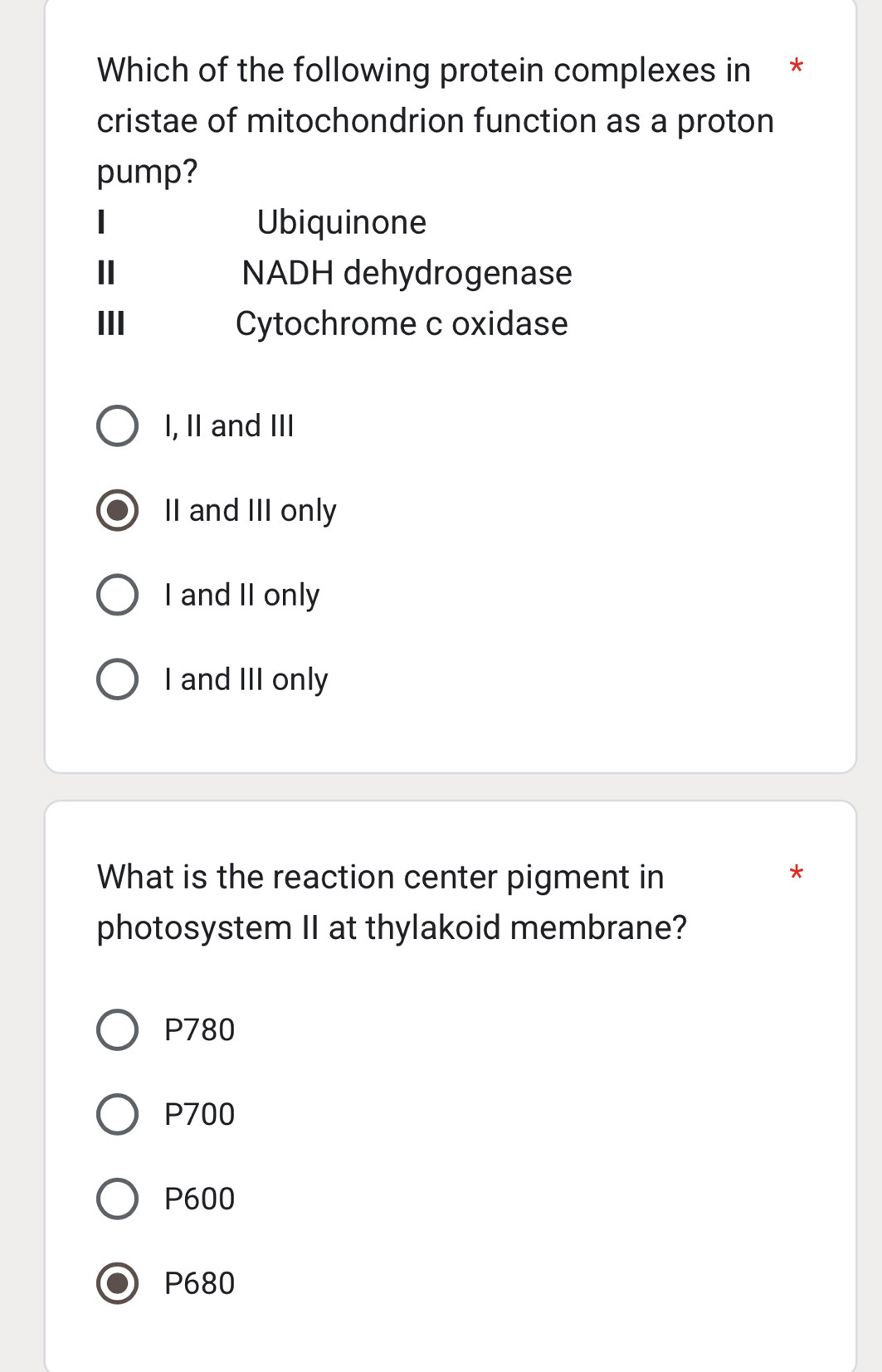This screenshot has height=1372, width=882.
Task: Click the "Ubiquinone" list item text
Action: 342,221
